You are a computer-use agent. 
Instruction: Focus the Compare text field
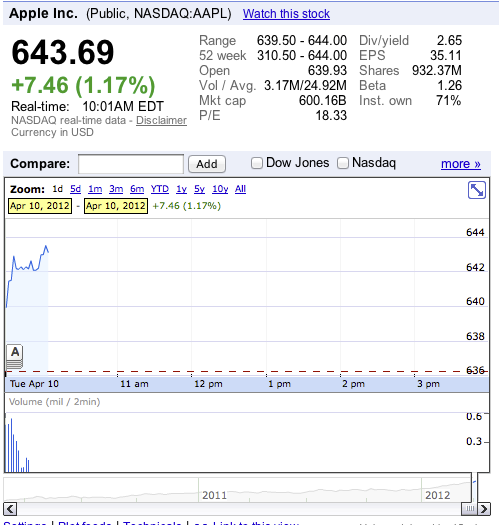point(131,164)
